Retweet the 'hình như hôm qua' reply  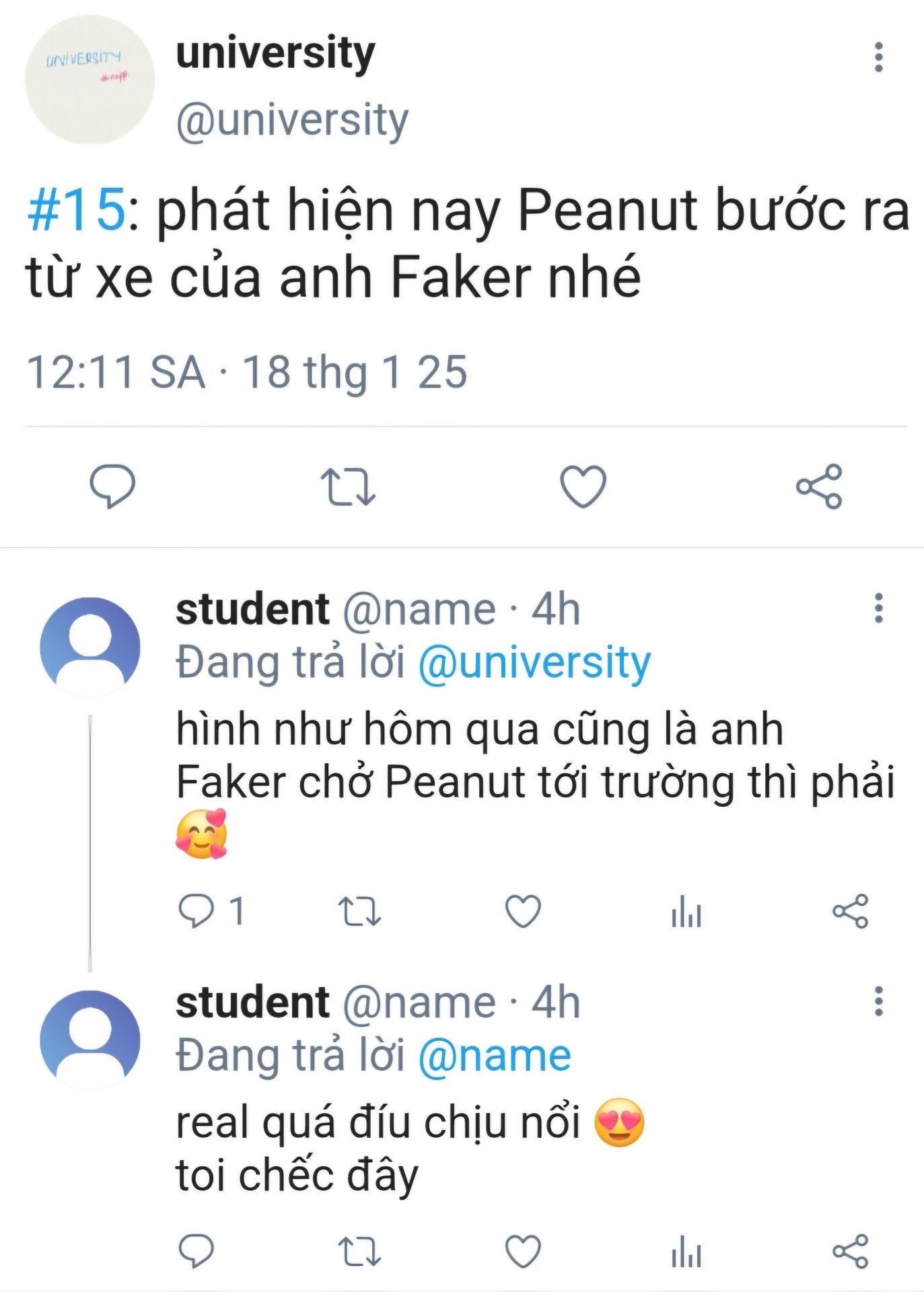(359, 912)
